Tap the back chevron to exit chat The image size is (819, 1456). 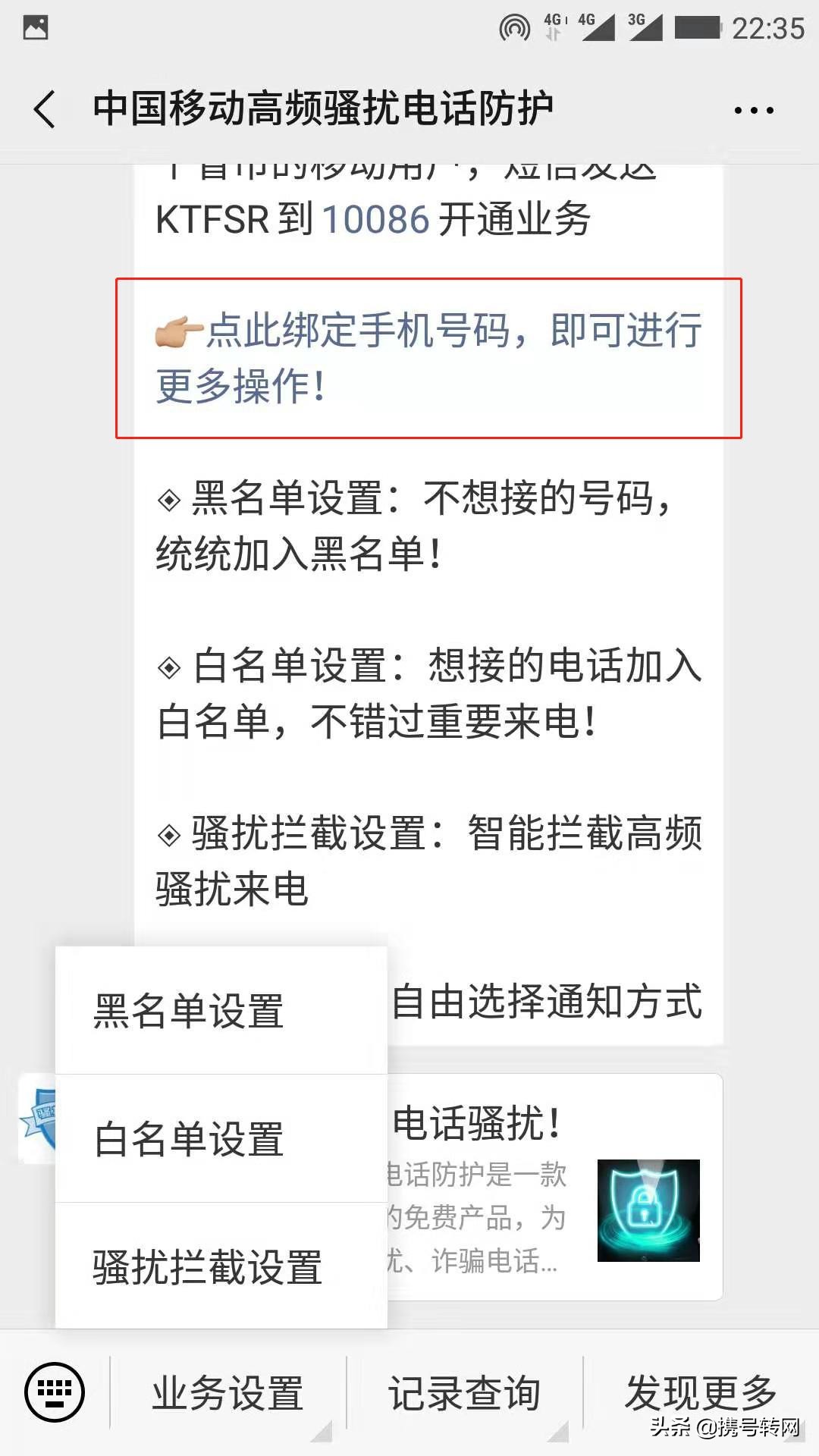pyautogui.click(x=43, y=108)
